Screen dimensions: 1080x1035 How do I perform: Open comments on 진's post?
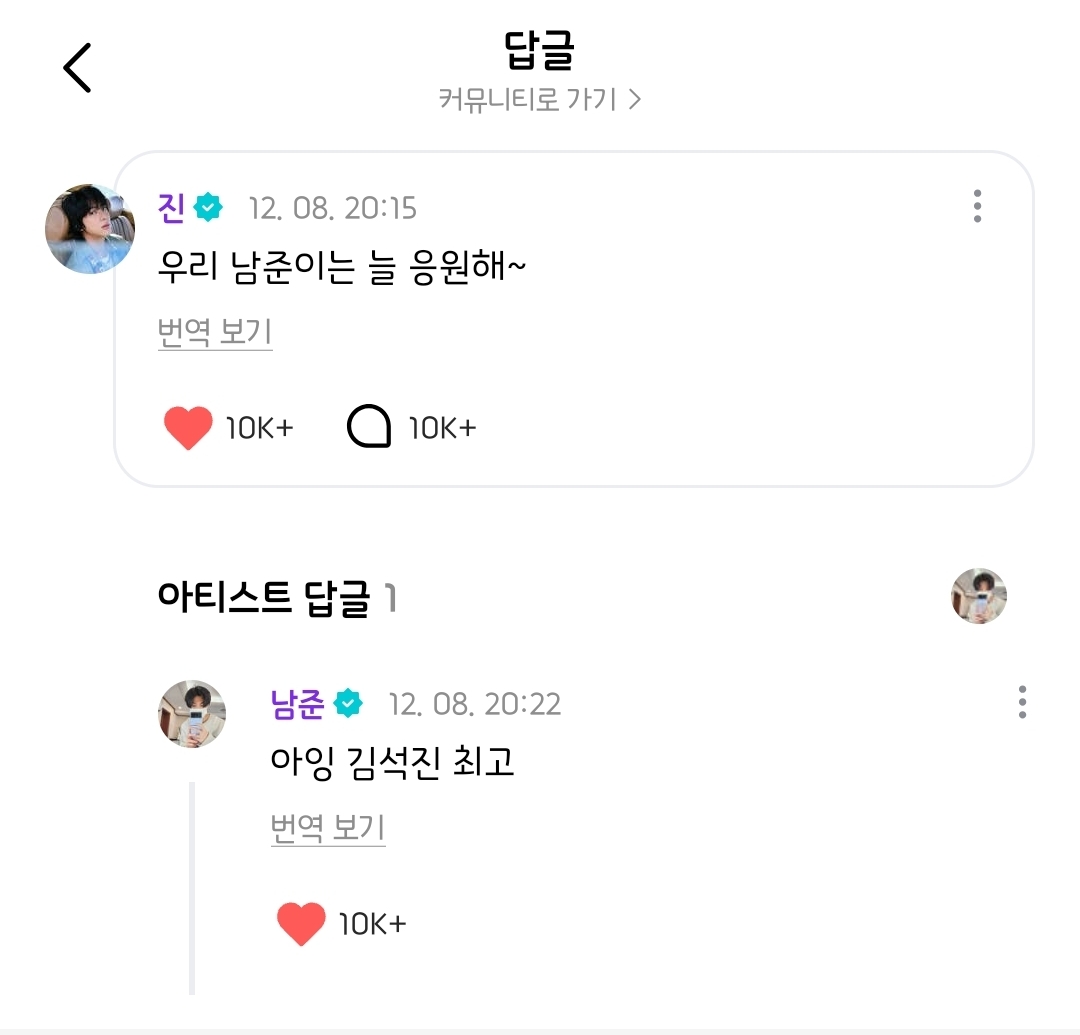point(369,428)
